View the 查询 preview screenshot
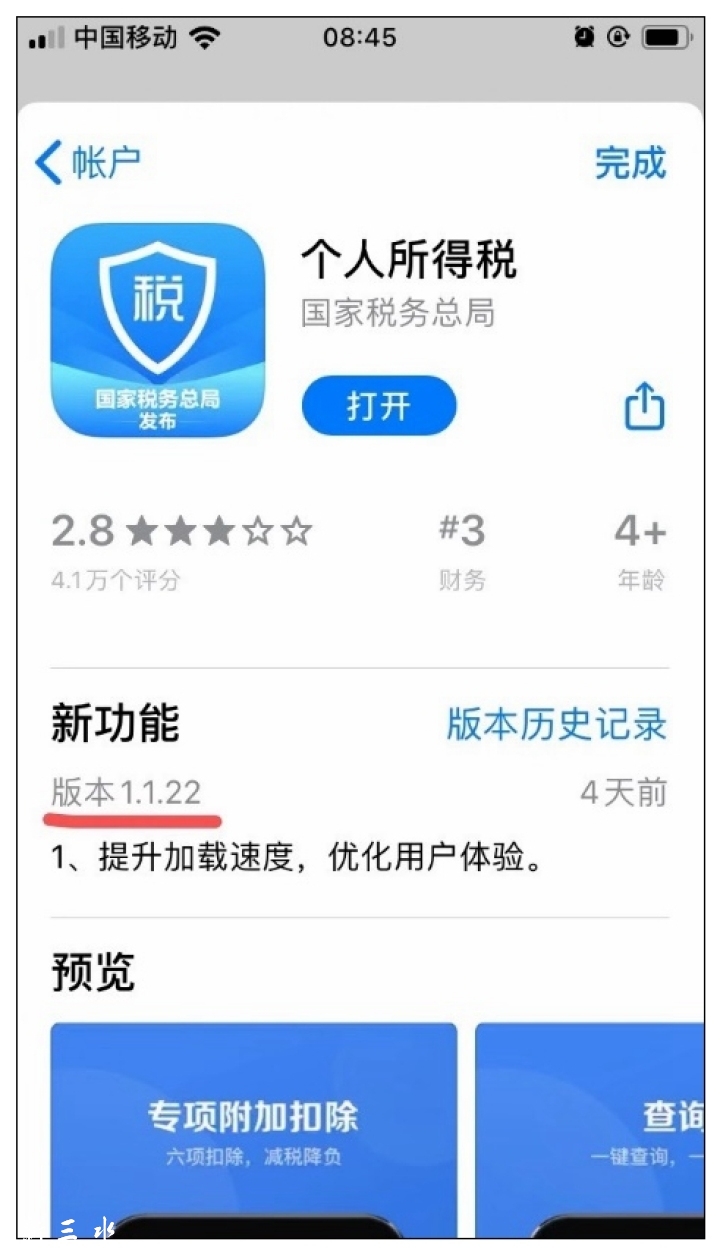720x1254 pixels. click(x=590, y=1130)
